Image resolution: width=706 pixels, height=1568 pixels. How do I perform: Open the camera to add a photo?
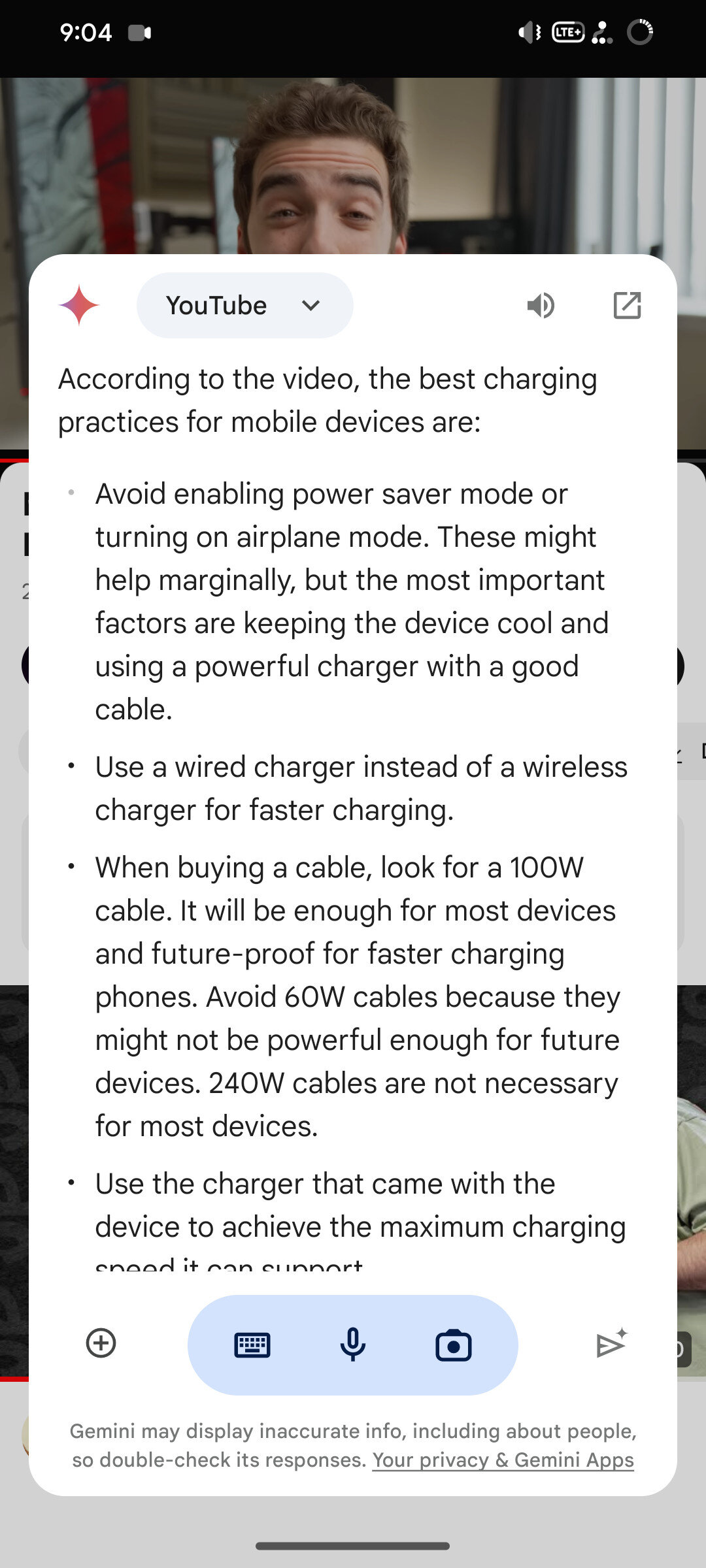453,1345
